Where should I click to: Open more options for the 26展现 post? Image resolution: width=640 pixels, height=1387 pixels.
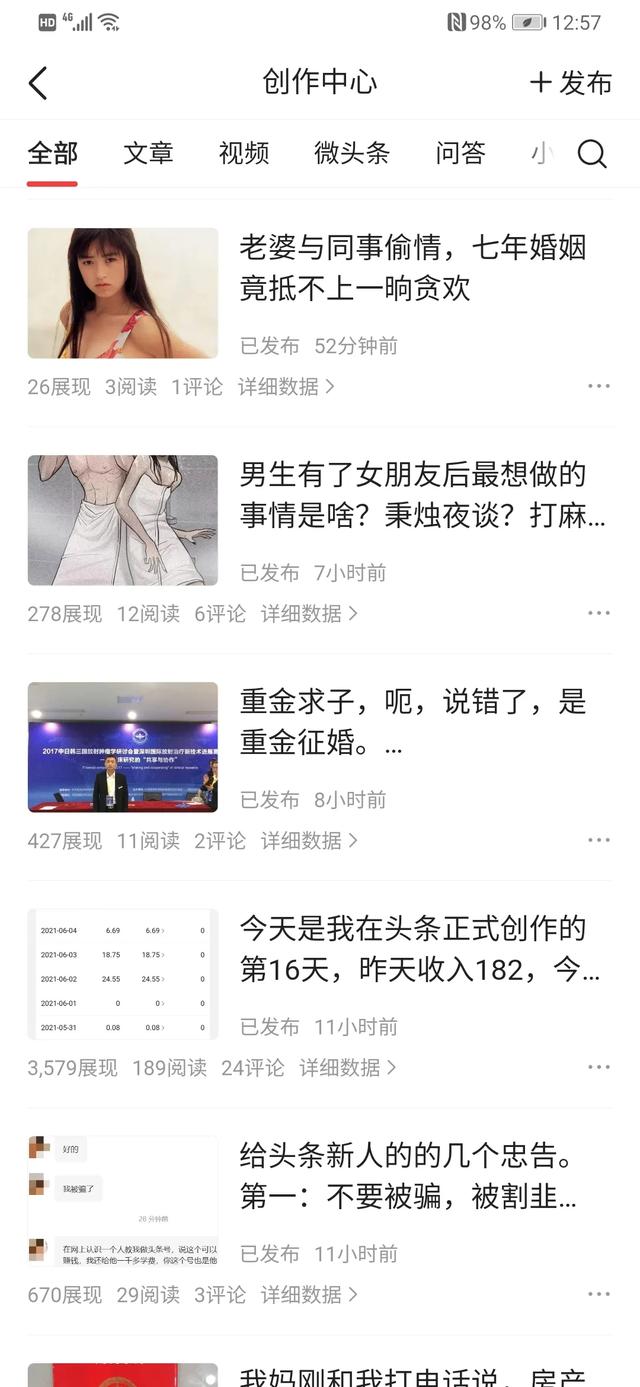tap(599, 386)
